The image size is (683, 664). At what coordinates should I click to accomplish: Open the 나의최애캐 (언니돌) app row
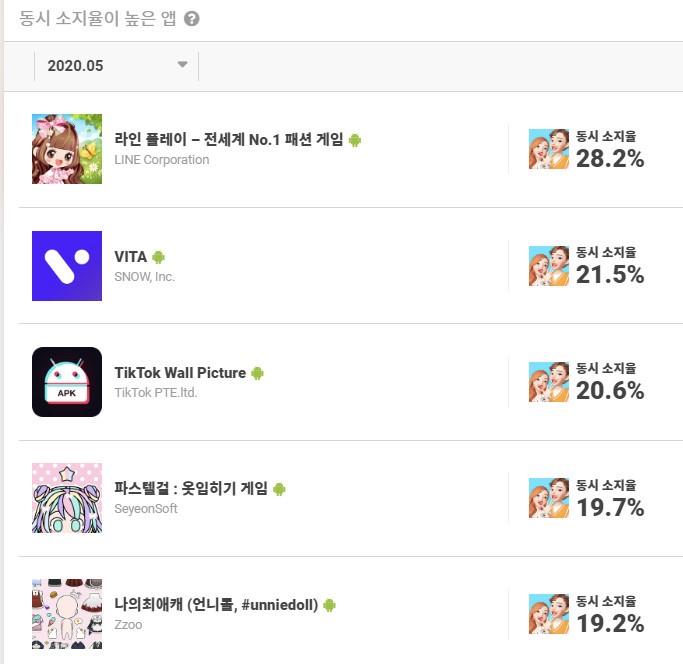pyautogui.click(x=216, y=605)
